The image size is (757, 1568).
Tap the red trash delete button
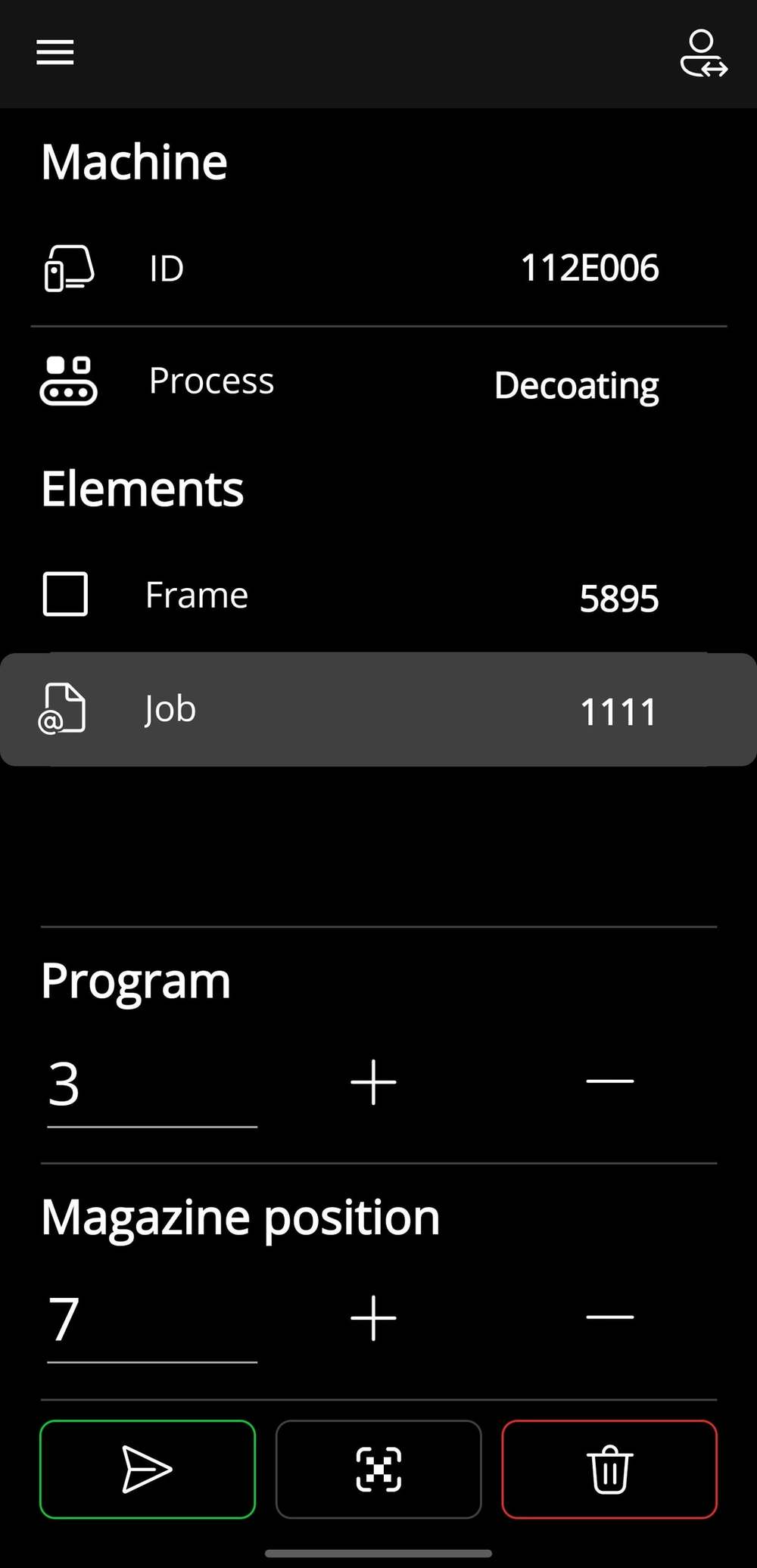coord(609,1470)
